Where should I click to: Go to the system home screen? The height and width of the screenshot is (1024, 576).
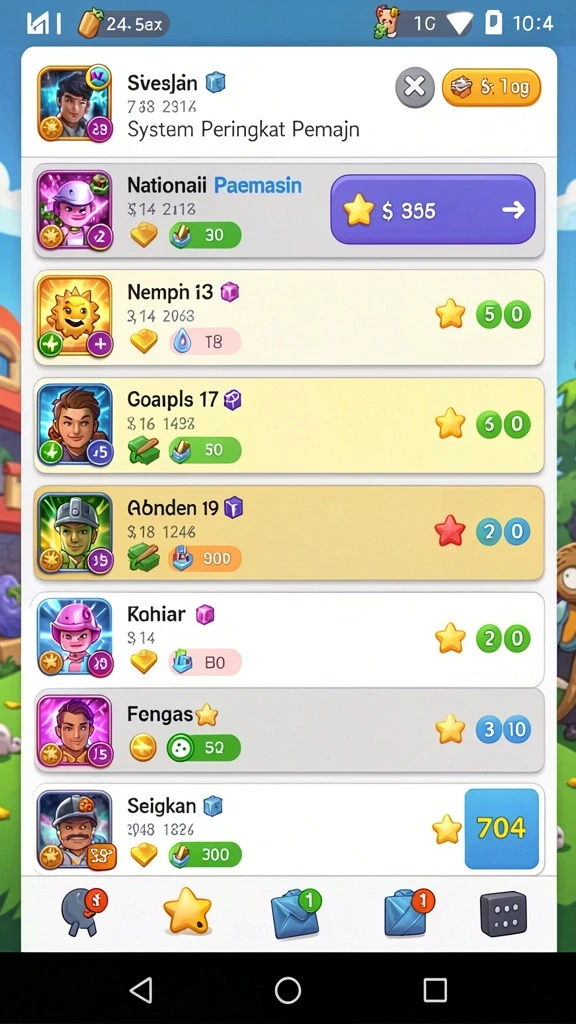click(x=288, y=990)
